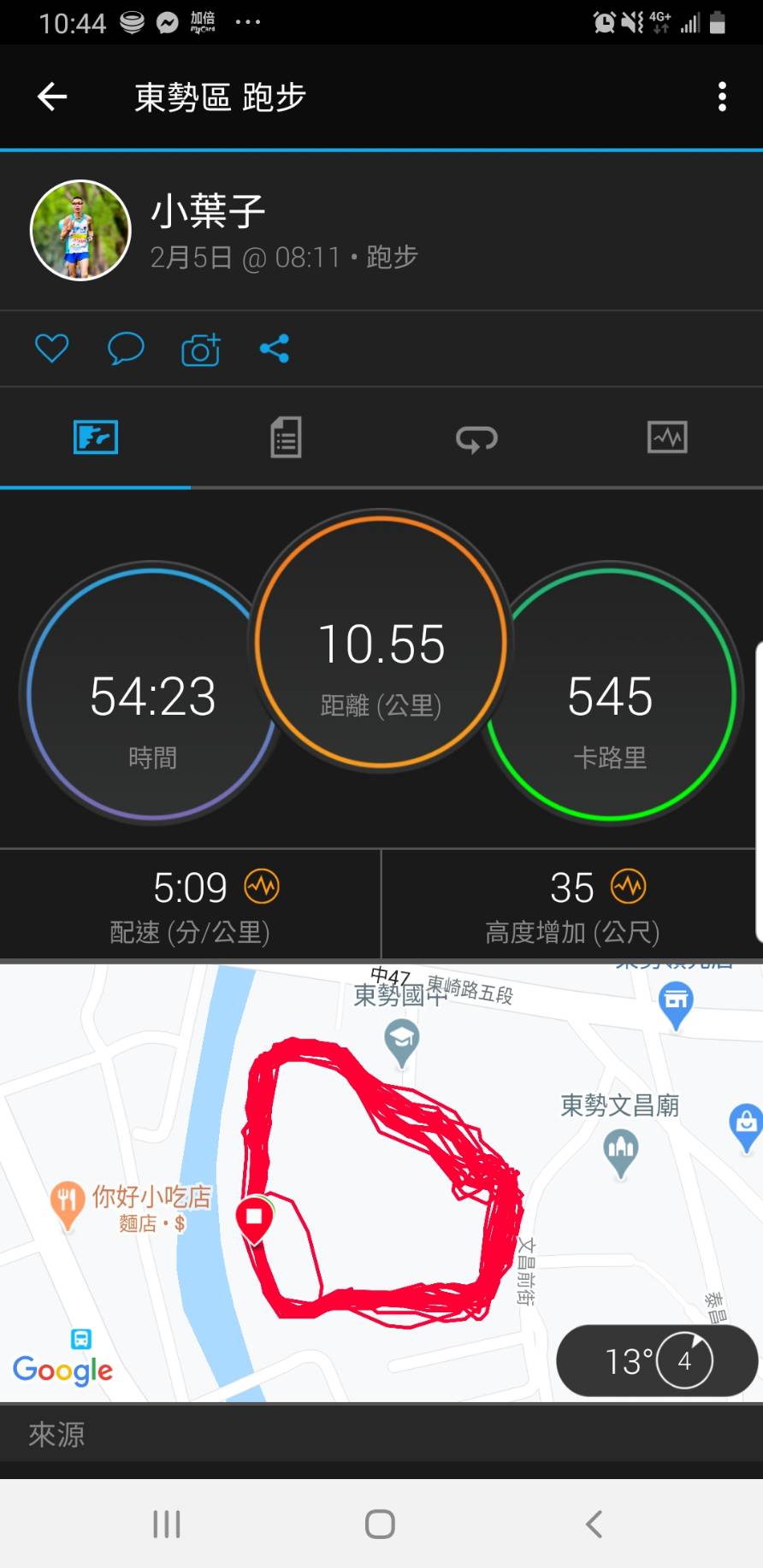Go back using the app bar arrow
The width and height of the screenshot is (763, 1568).
pos(52,97)
